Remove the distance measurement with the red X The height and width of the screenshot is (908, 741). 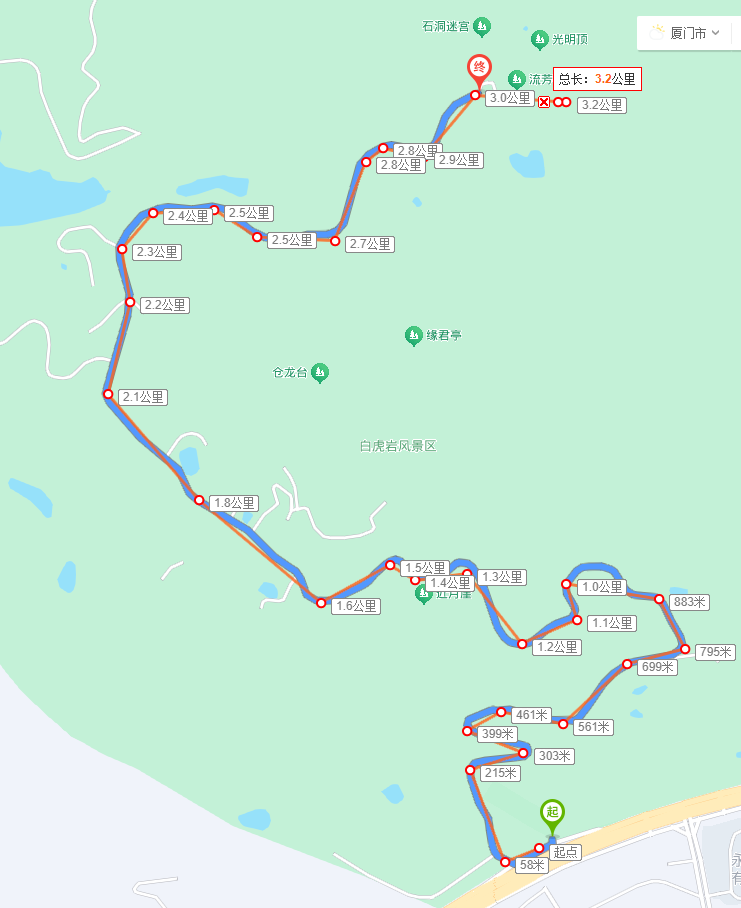point(543,102)
